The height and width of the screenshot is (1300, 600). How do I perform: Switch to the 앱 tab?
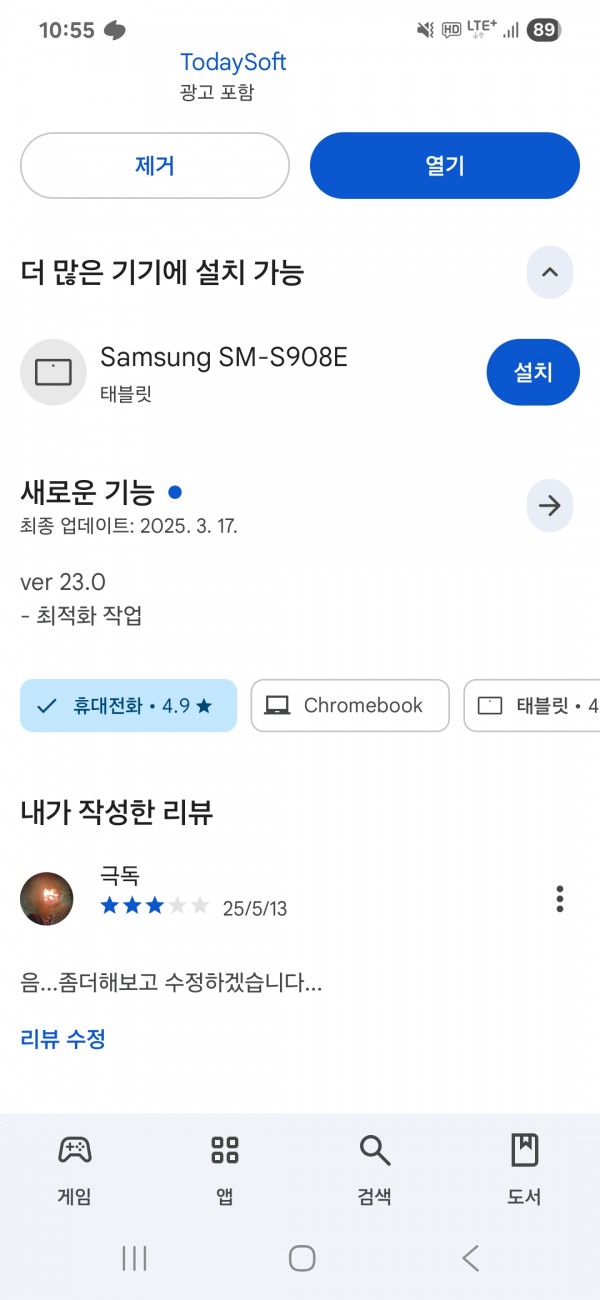[x=225, y=1168]
